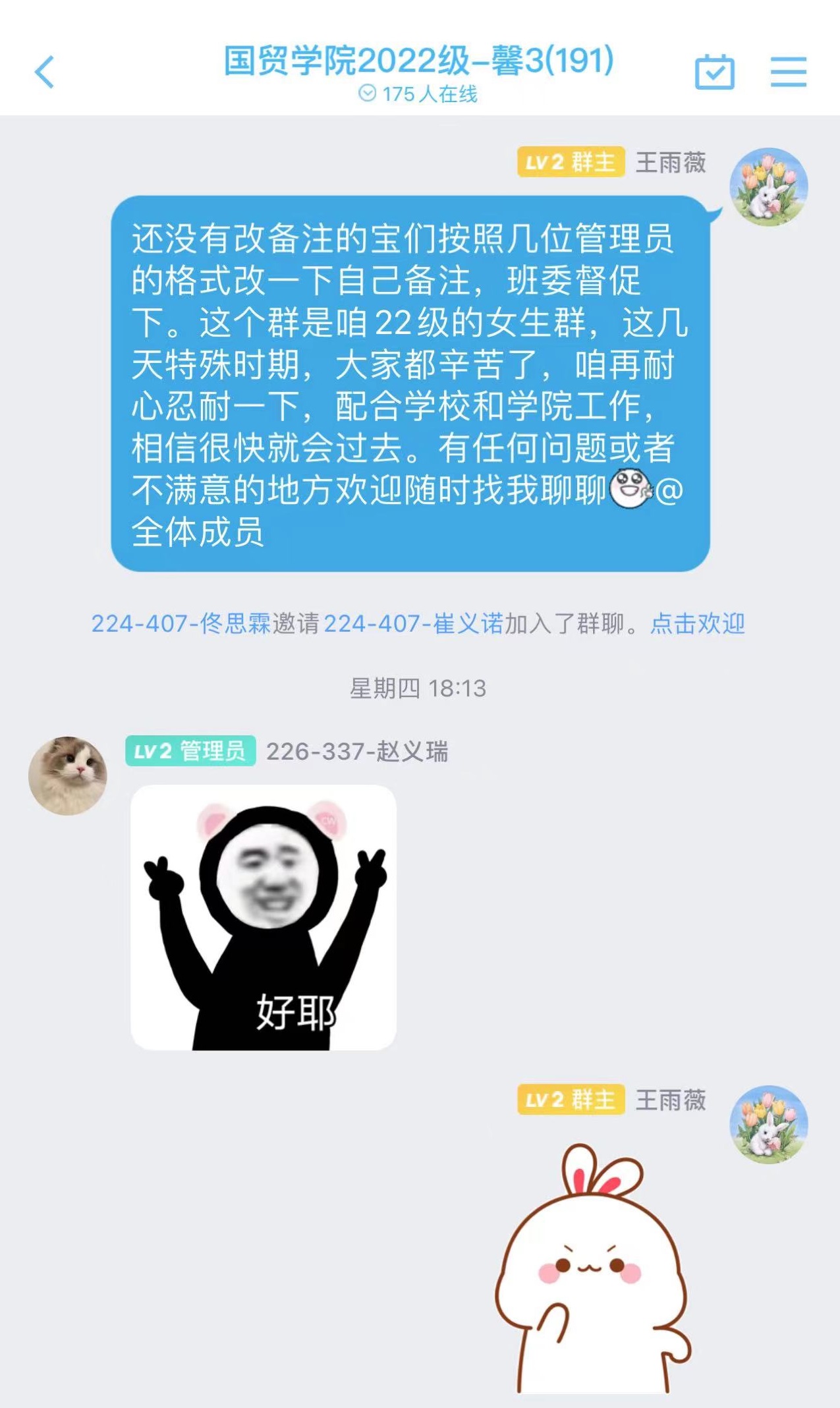This screenshot has width=840, height=1408.
Task: Tap the 点击欢迎 link
Action: pyautogui.click(x=698, y=623)
